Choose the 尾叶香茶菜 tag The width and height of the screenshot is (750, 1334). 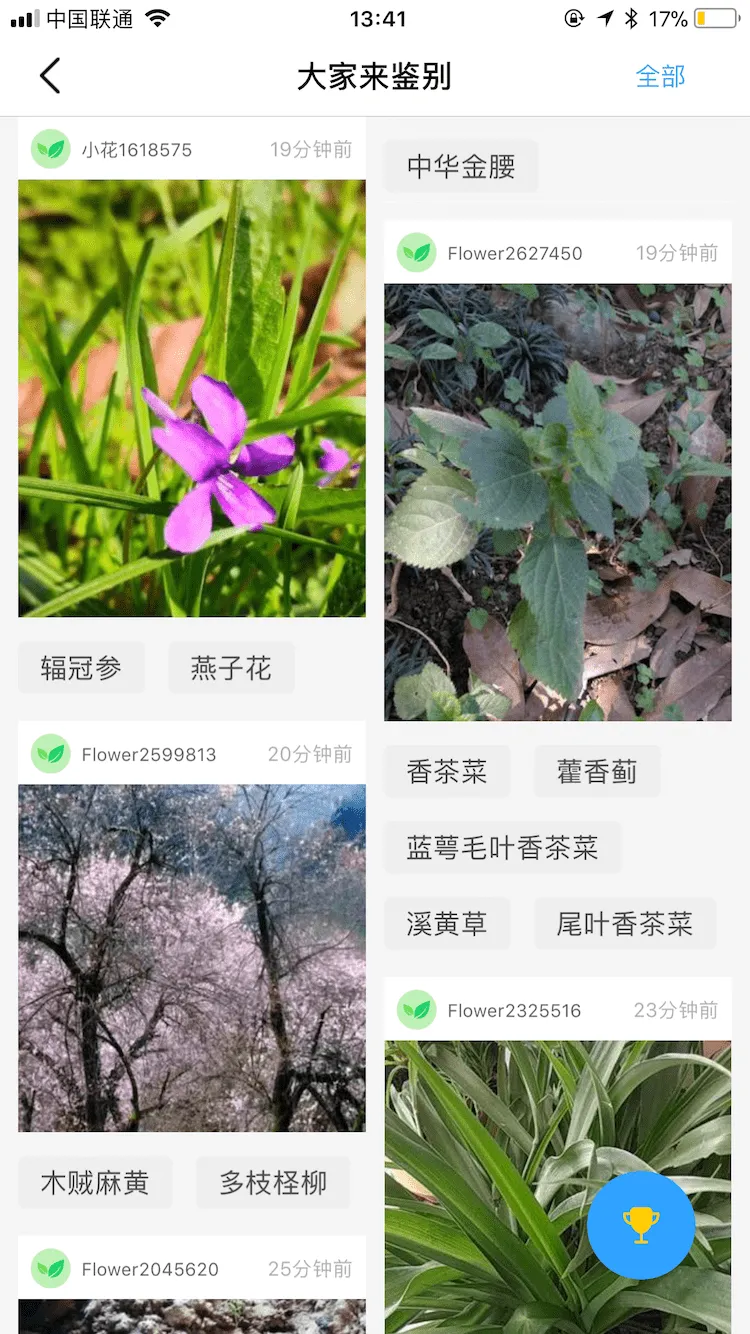(624, 924)
